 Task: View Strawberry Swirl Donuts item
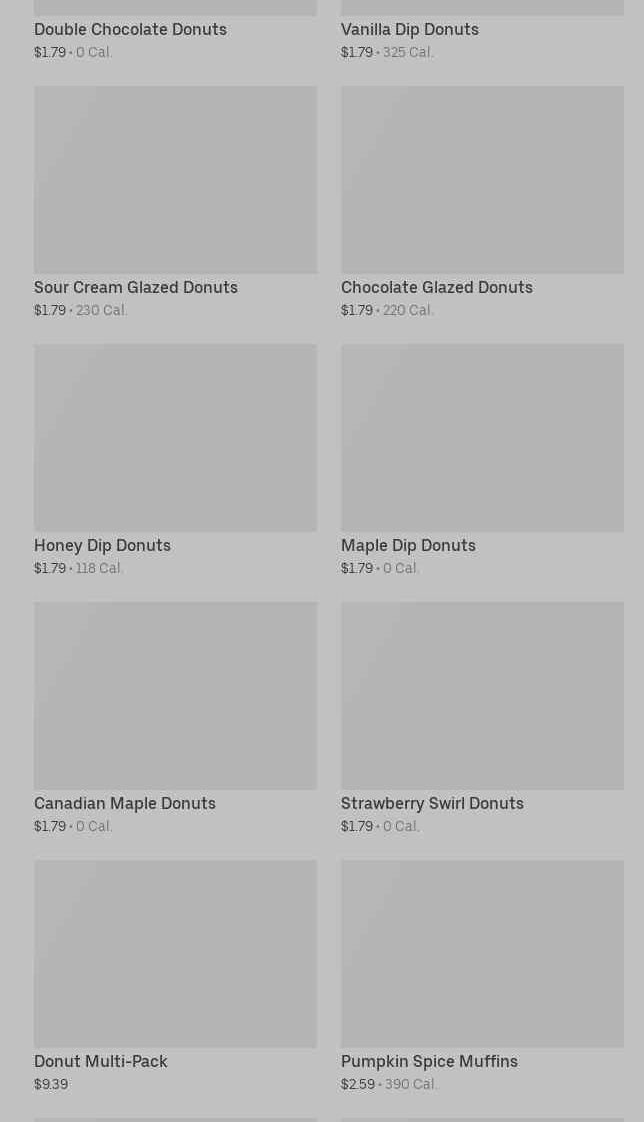click(482, 718)
